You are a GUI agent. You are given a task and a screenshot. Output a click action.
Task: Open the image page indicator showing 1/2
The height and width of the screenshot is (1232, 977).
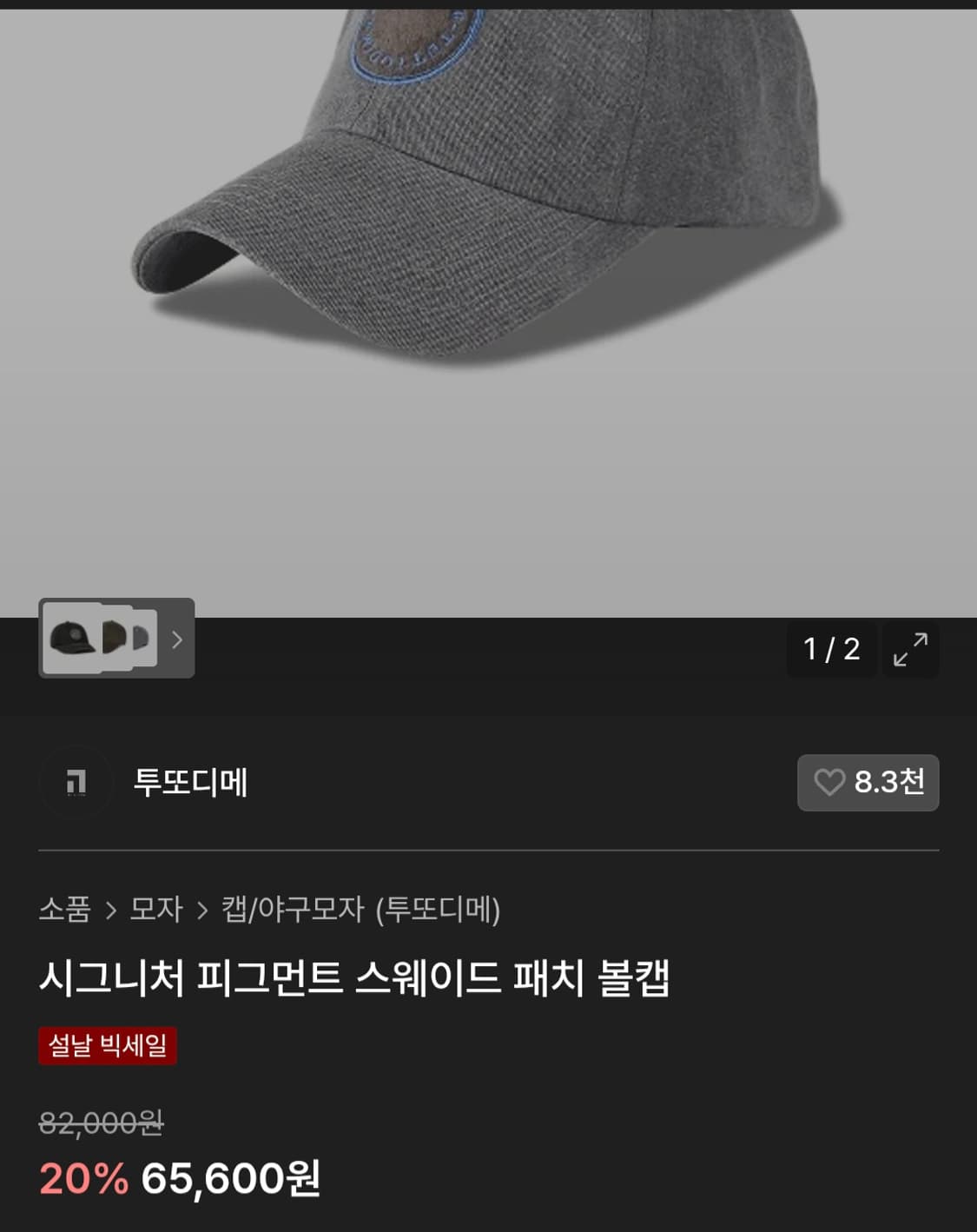click(831, 649)
